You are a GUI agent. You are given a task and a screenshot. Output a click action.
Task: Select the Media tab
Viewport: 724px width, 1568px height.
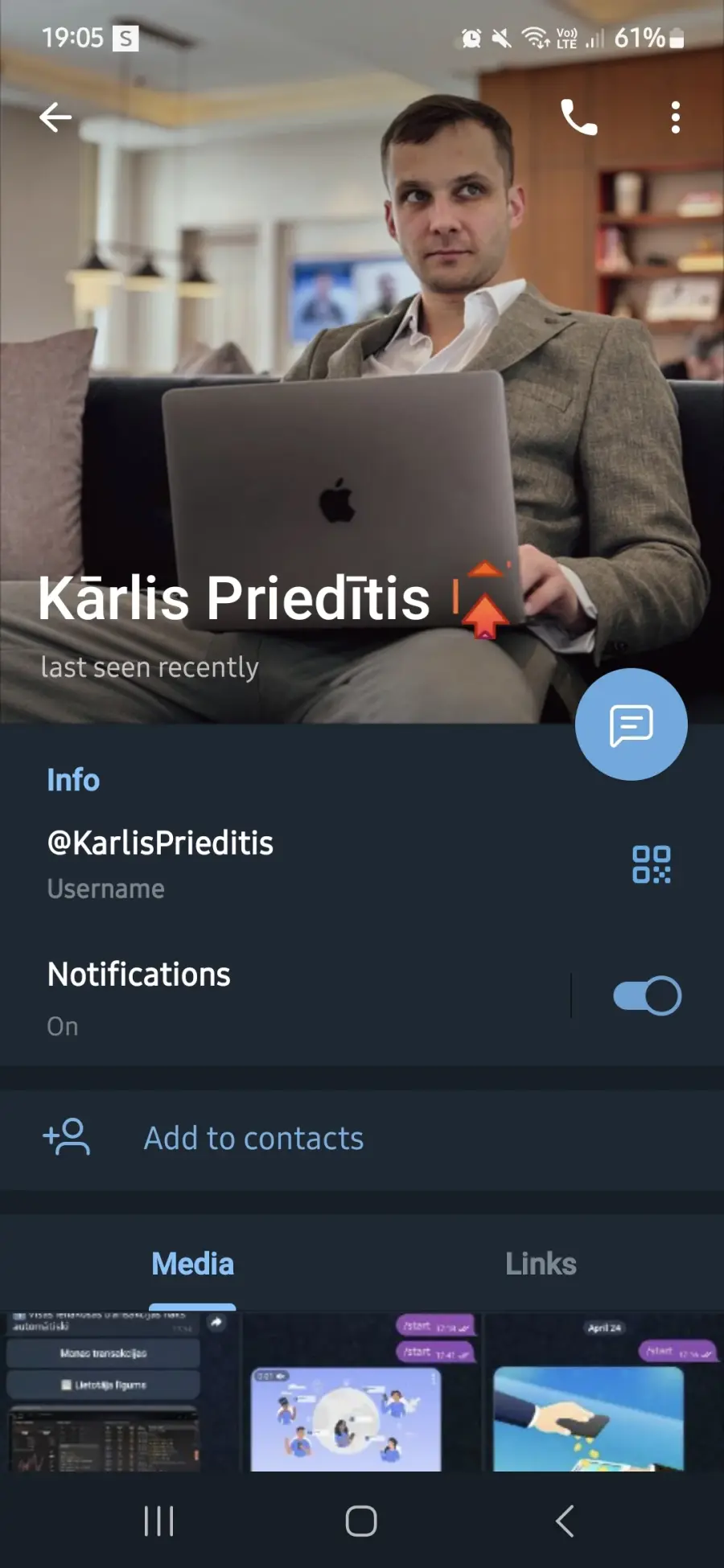pos(193,1263)
